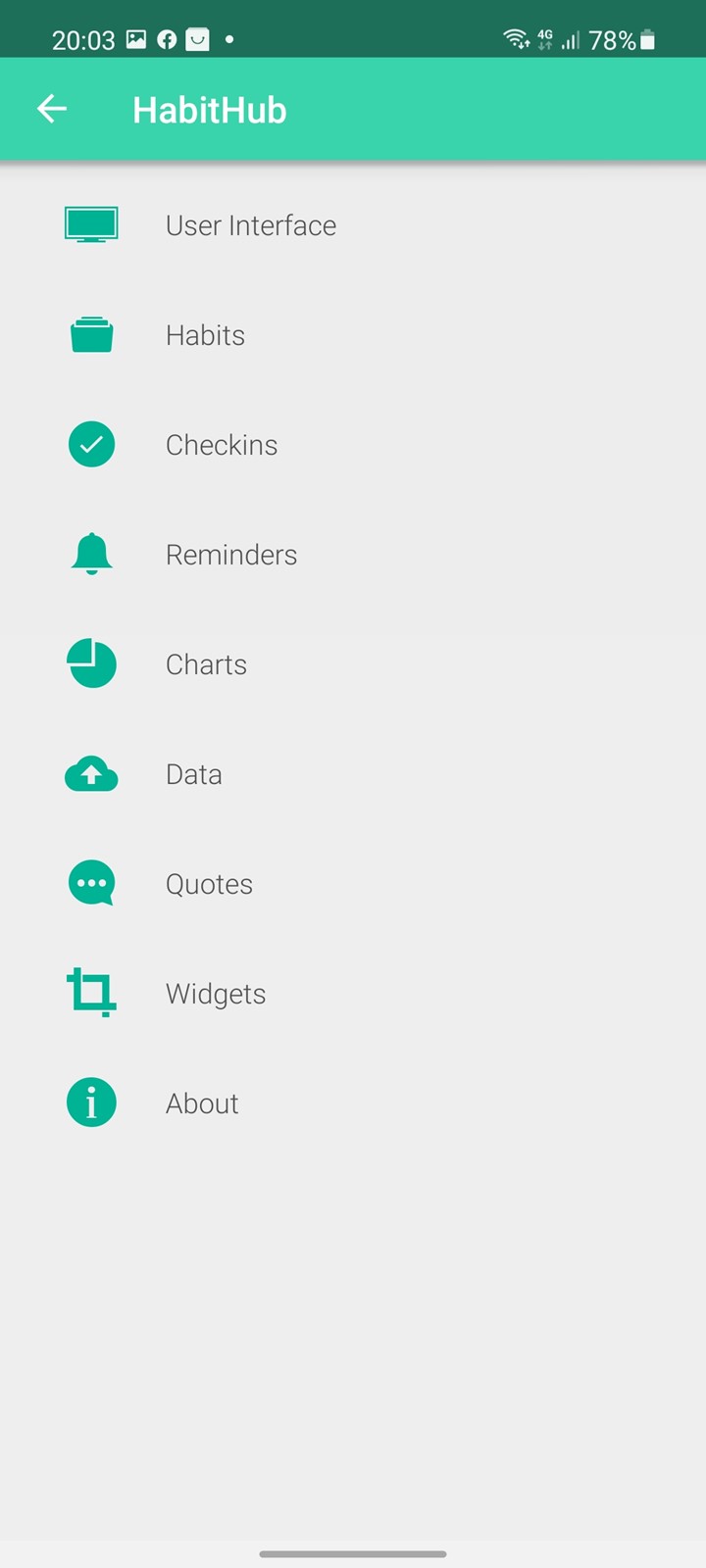Viewport: 706px width, 1568px height.
Task: Open Reminders settings
Action: (353, 555)
